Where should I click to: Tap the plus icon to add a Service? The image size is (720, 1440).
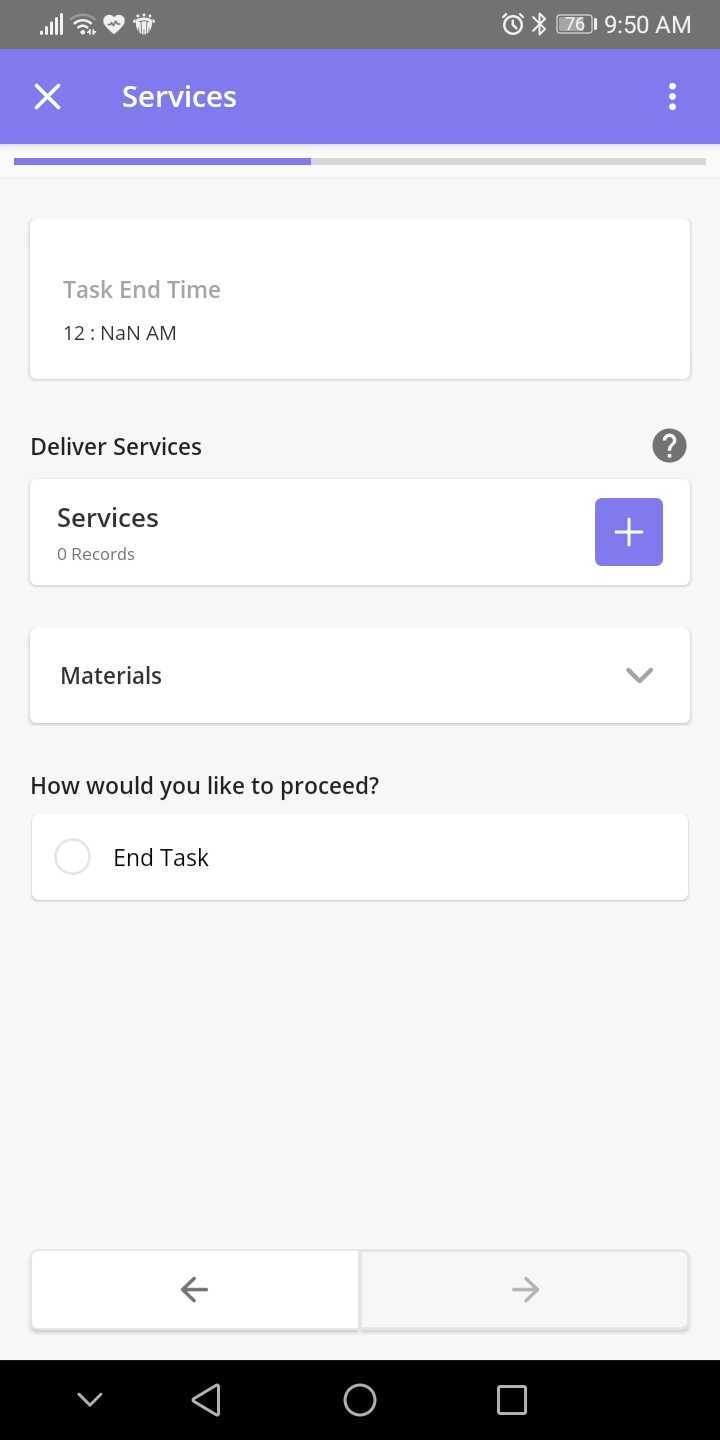coord(628,531)
